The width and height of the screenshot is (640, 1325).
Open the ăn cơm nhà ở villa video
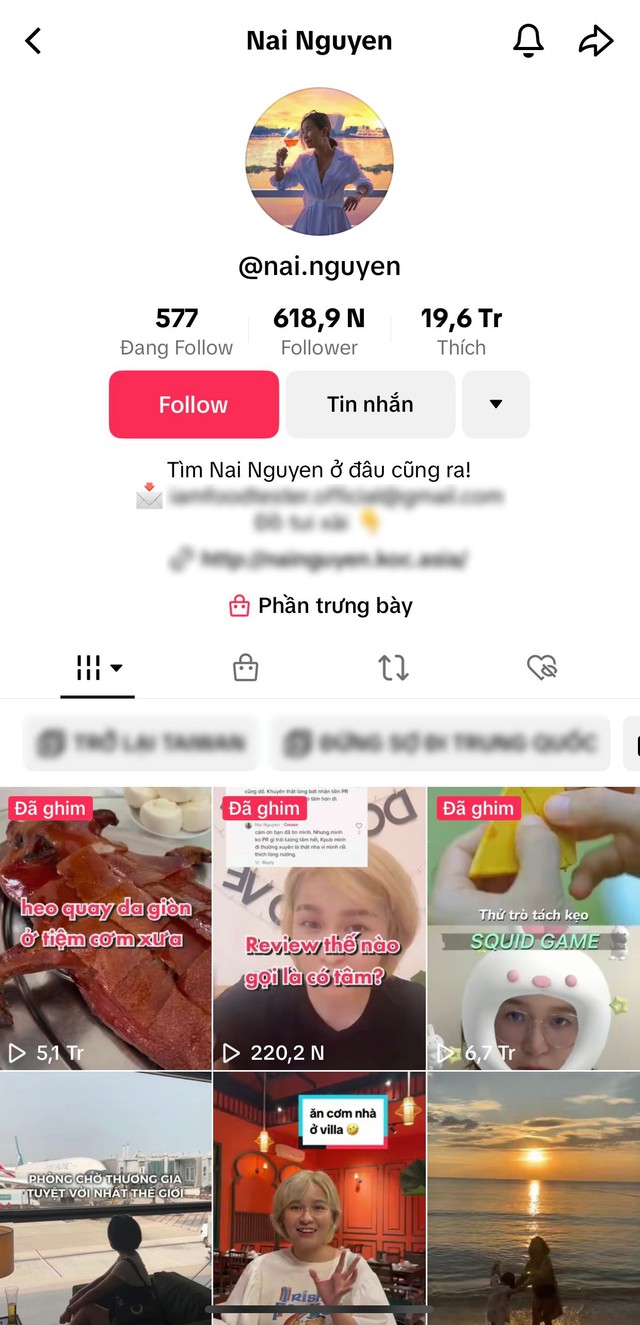tap(319, 1198)
